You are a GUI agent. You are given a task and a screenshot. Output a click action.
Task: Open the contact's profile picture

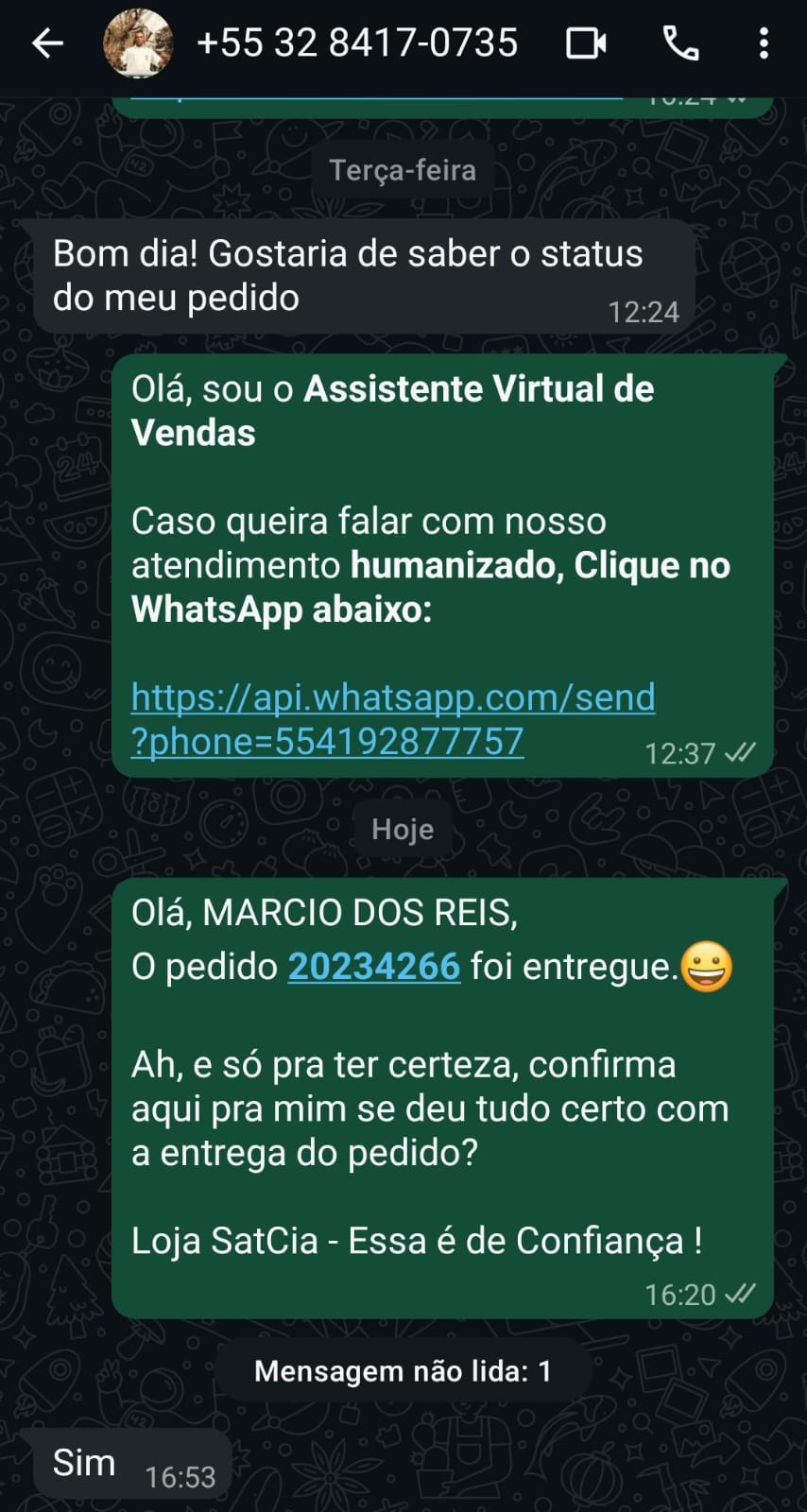coord(137,43)
